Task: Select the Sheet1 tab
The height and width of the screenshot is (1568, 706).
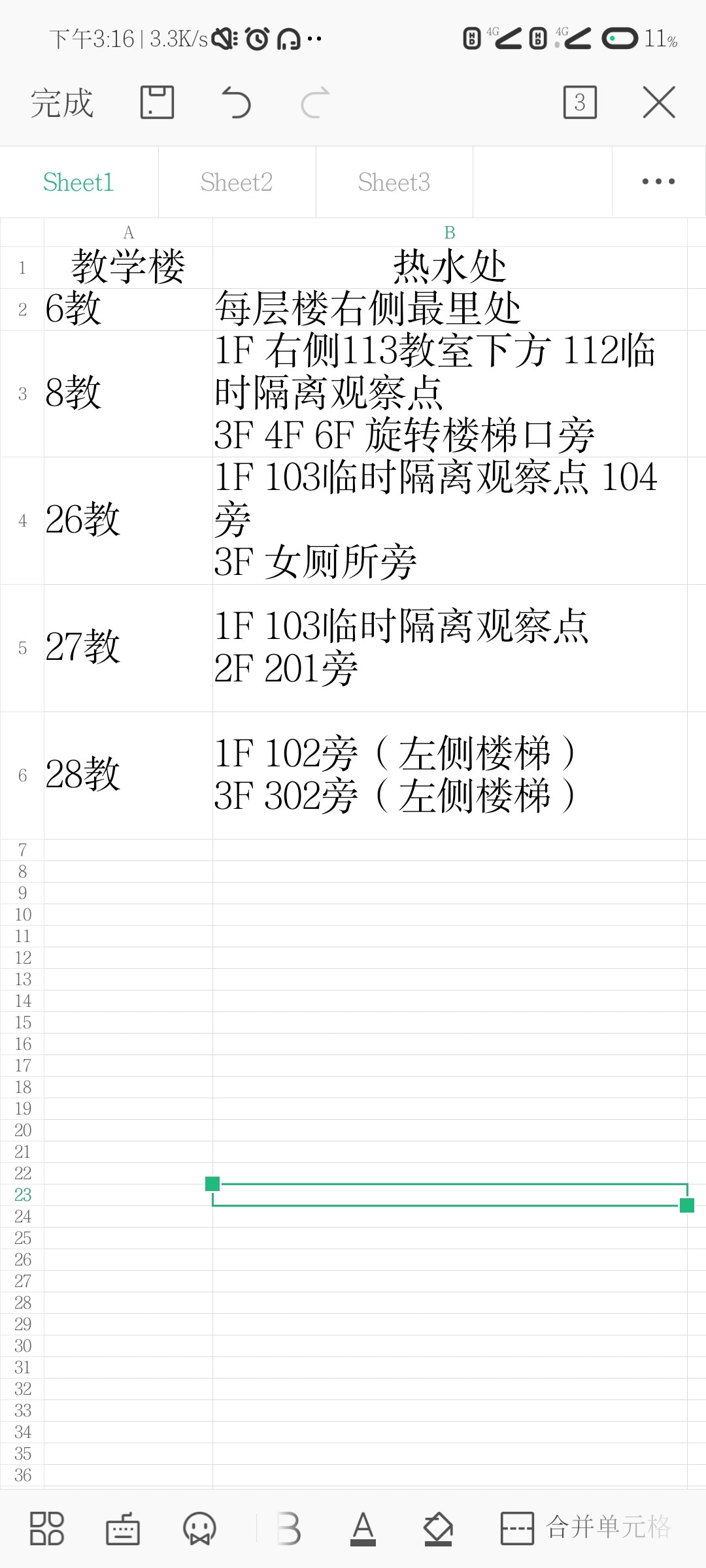Action: pyautogui.click(x=78, y=182)
